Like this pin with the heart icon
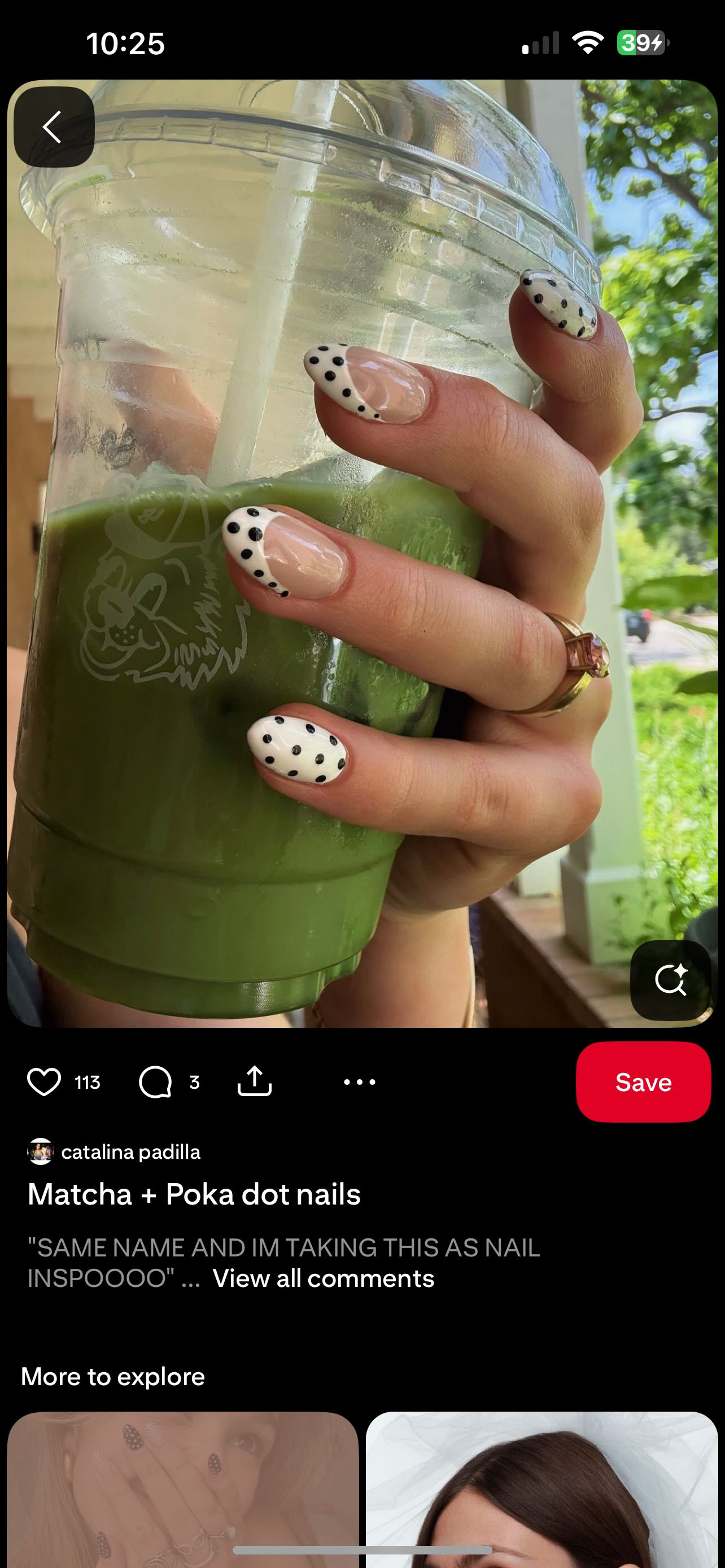 [x=44, y=1081]
